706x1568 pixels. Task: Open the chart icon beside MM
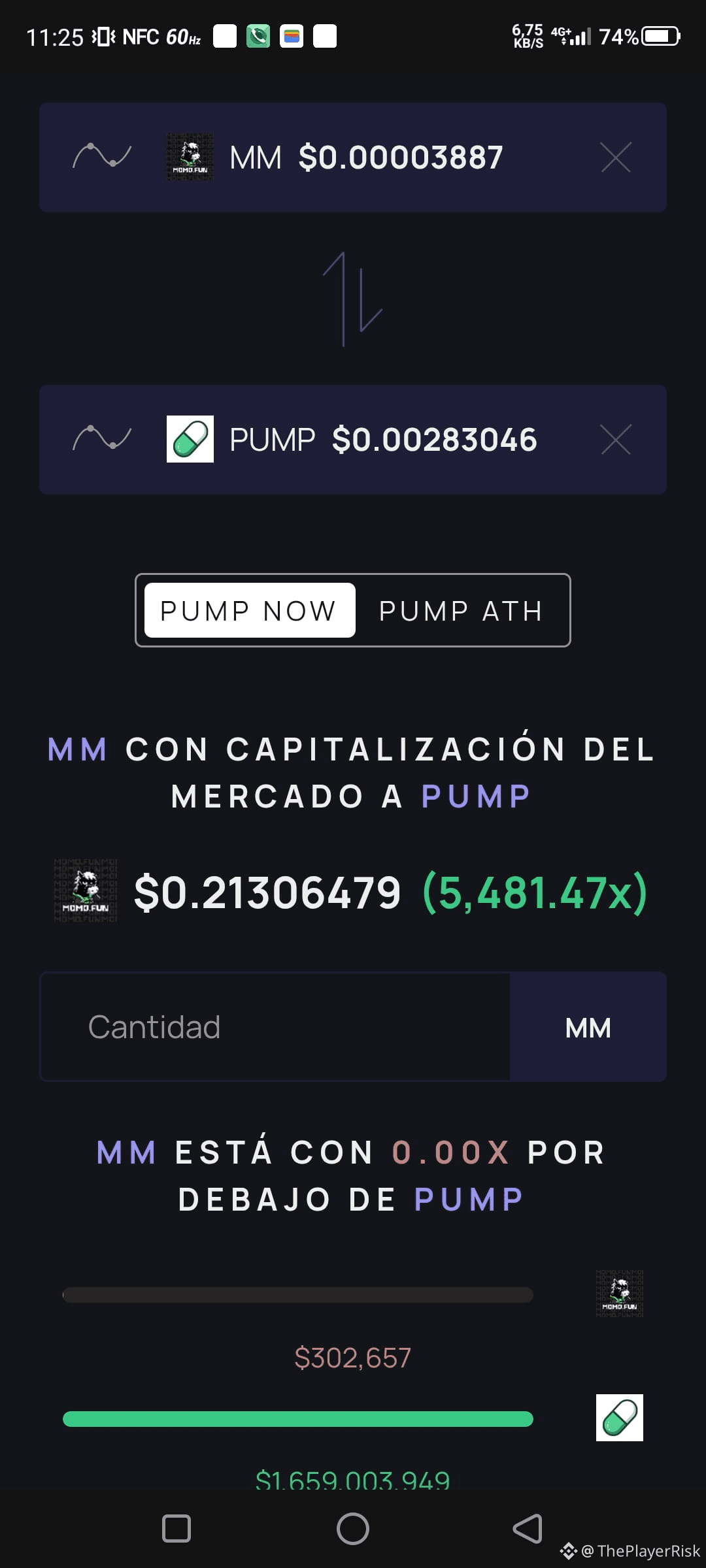[x=101, y=157]
